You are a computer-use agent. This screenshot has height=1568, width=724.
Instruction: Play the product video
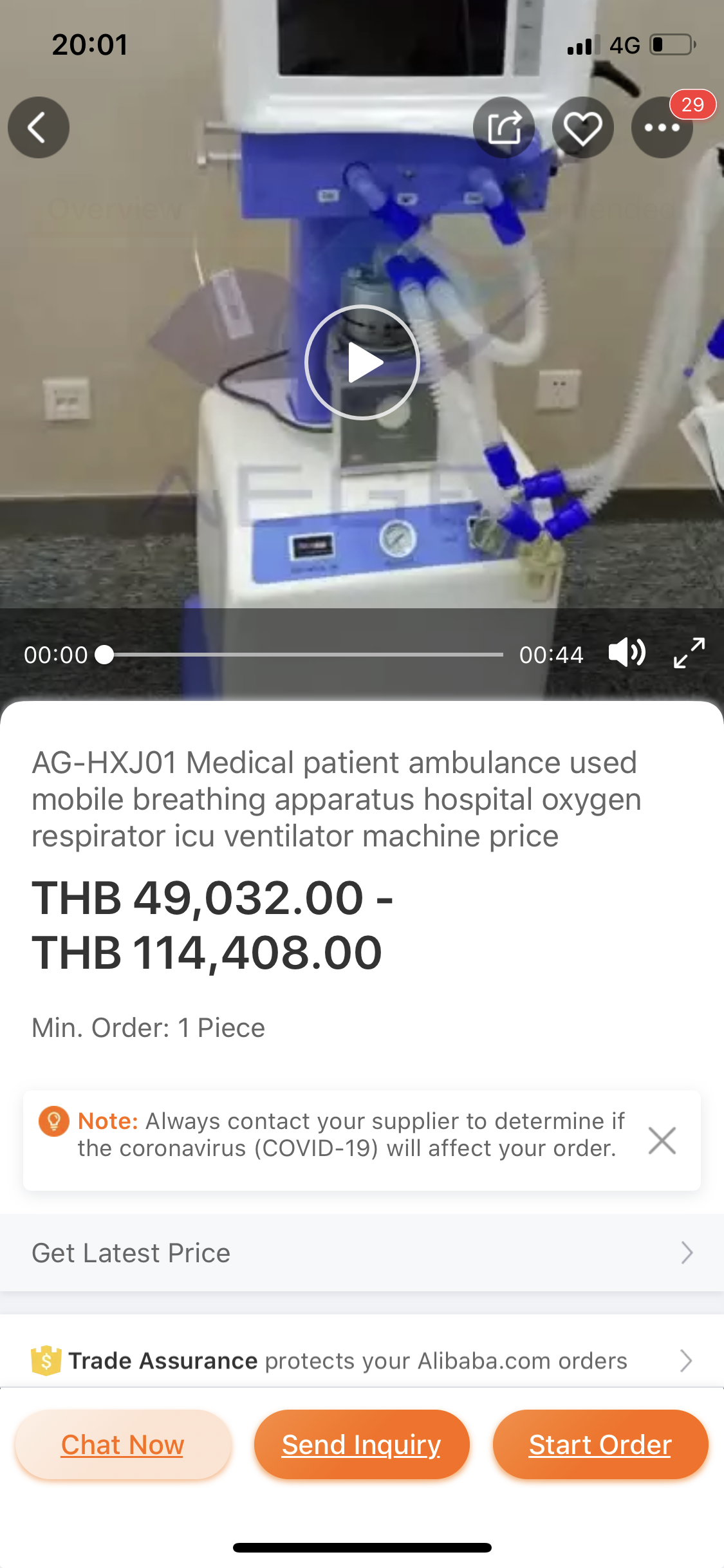coord(362,362)
